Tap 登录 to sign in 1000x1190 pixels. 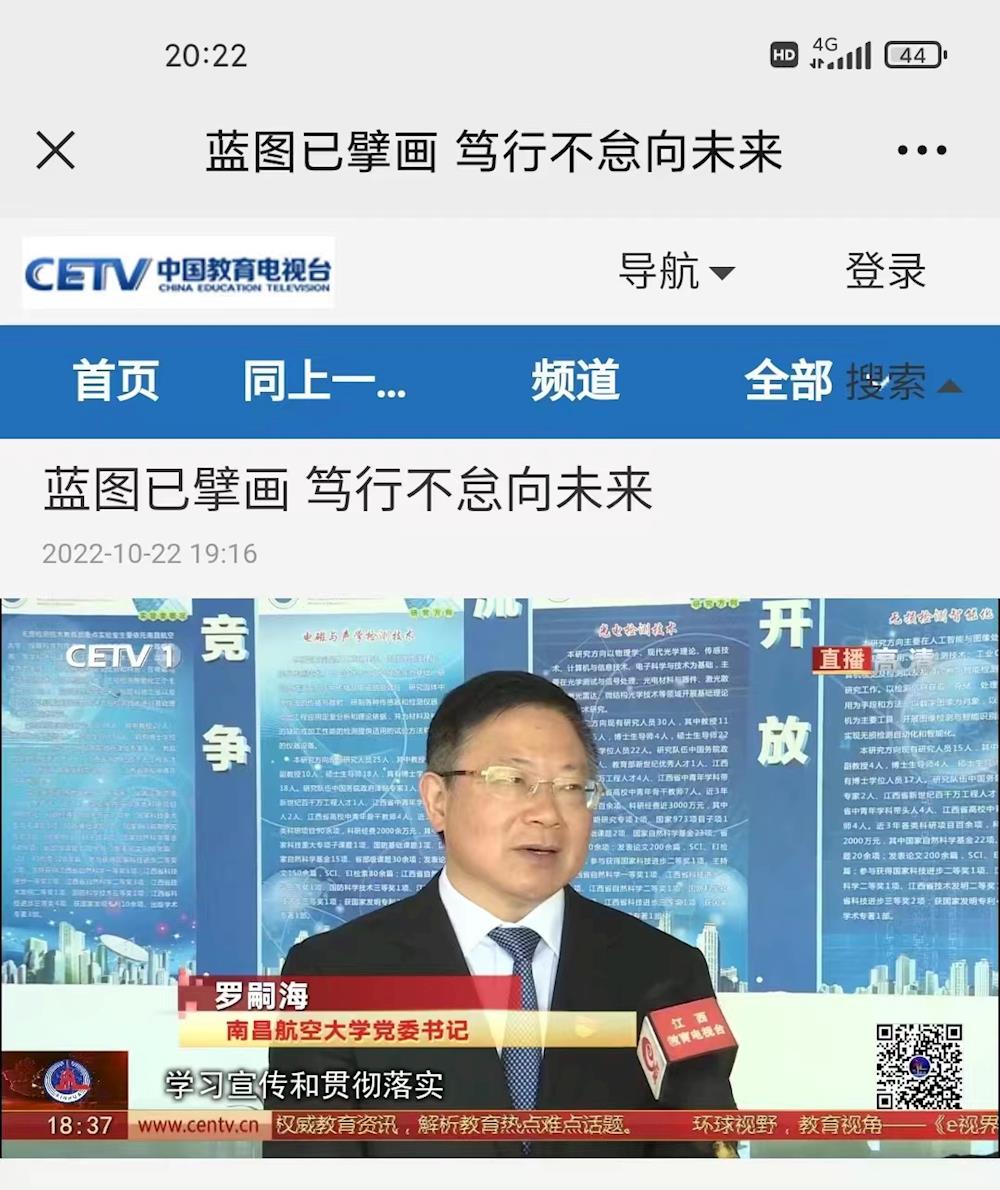(x=885, y=271)
